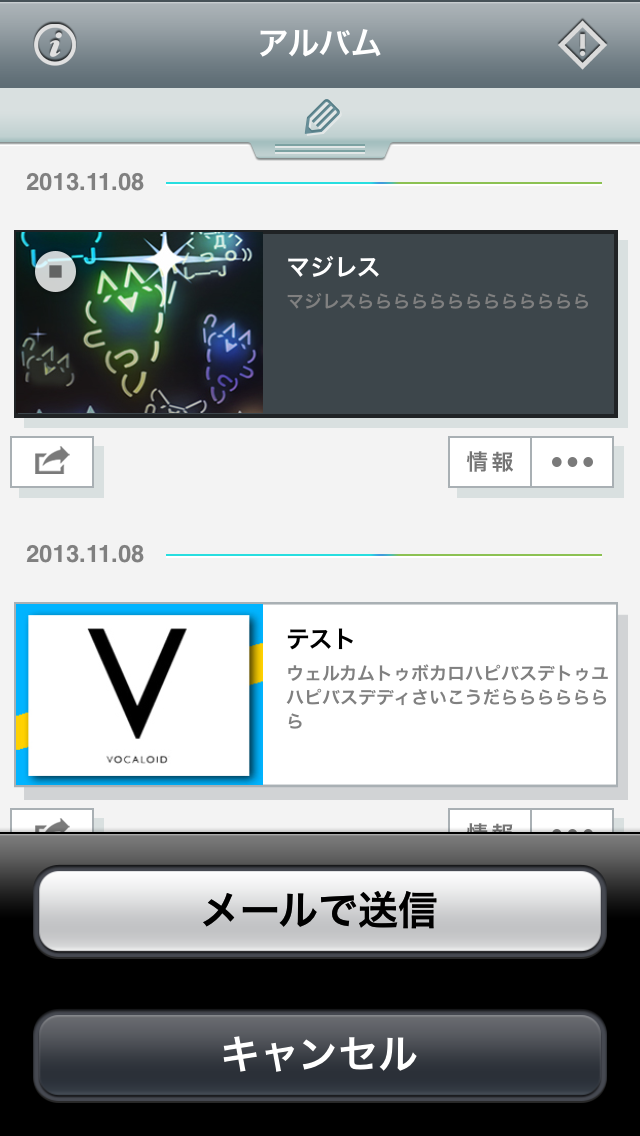
Task: Stop playback of マジレス
Action: click(x=56, y=271)
